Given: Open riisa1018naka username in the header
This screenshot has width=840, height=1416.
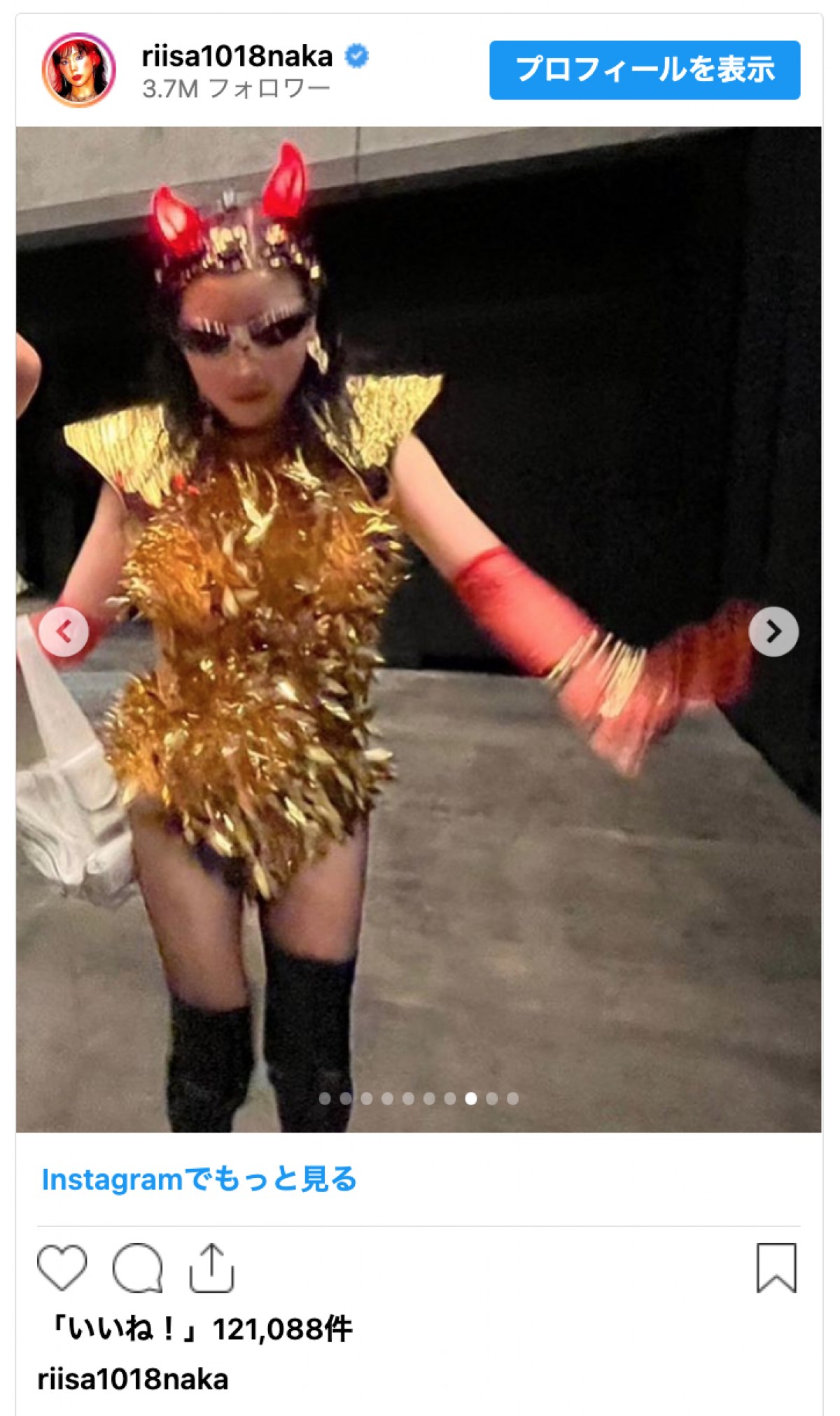Looking at the screenshot, I should tap(237, 56).
